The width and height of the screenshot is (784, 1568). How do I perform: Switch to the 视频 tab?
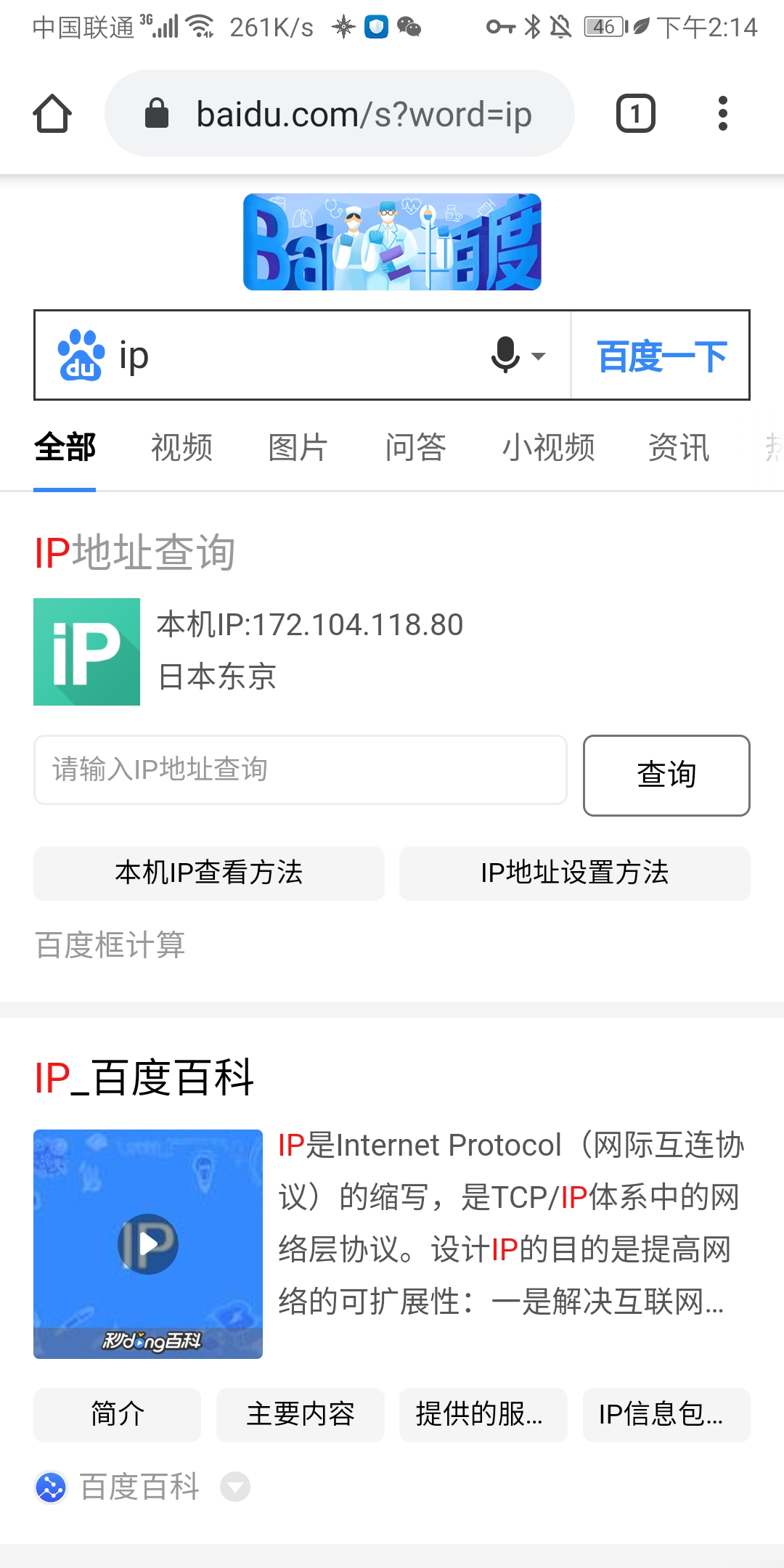[x=181, y=448]
